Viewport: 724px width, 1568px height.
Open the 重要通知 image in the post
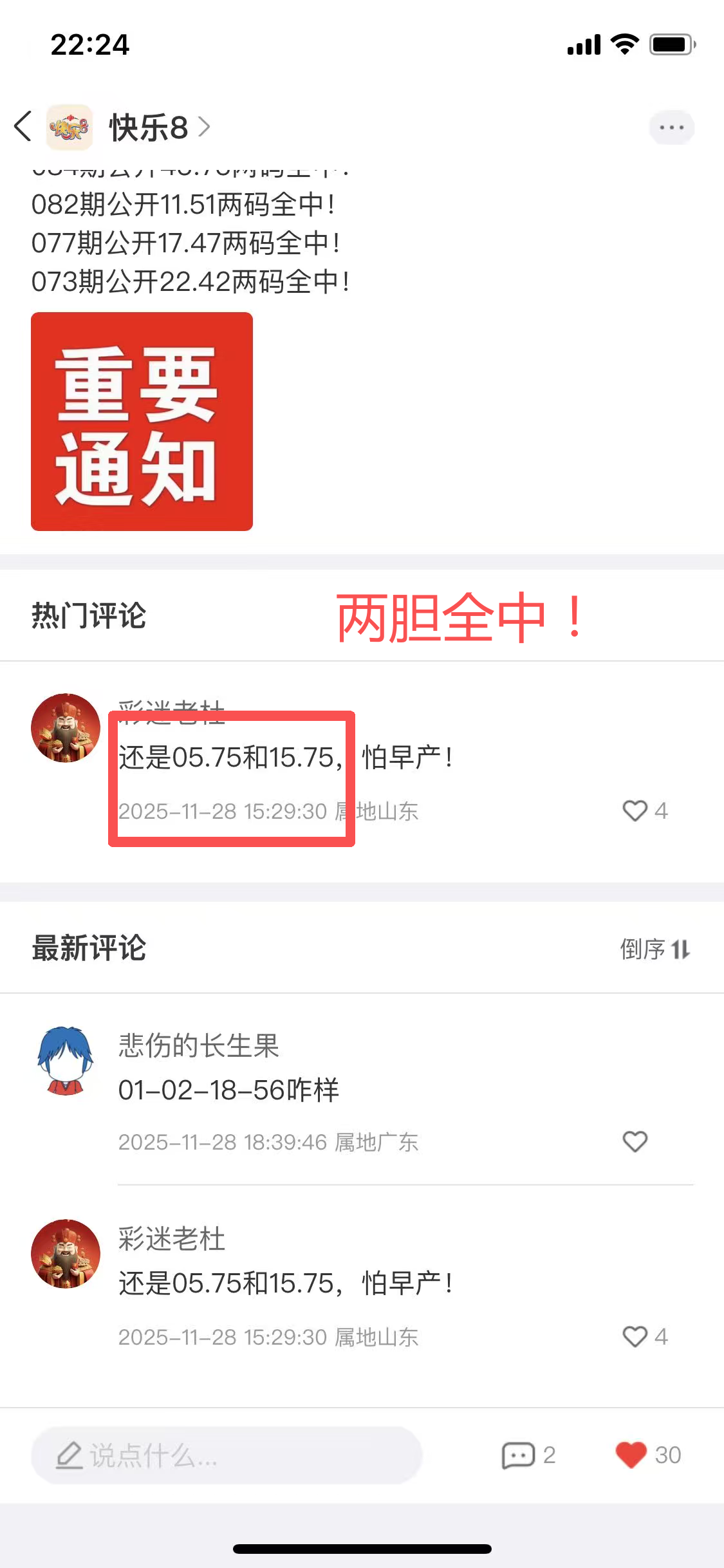click(142, 422)
